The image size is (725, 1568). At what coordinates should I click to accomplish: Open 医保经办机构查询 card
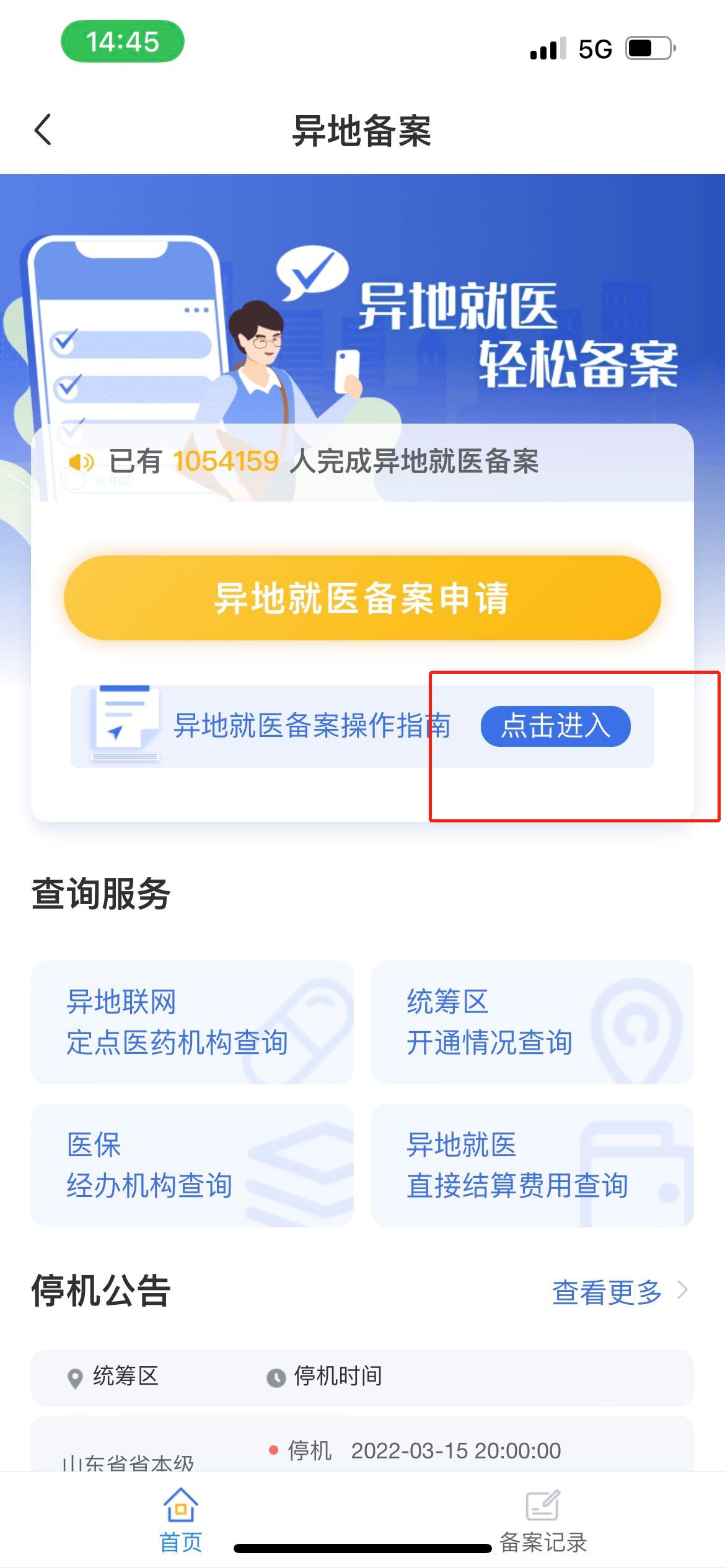[x=192, y=1165]
